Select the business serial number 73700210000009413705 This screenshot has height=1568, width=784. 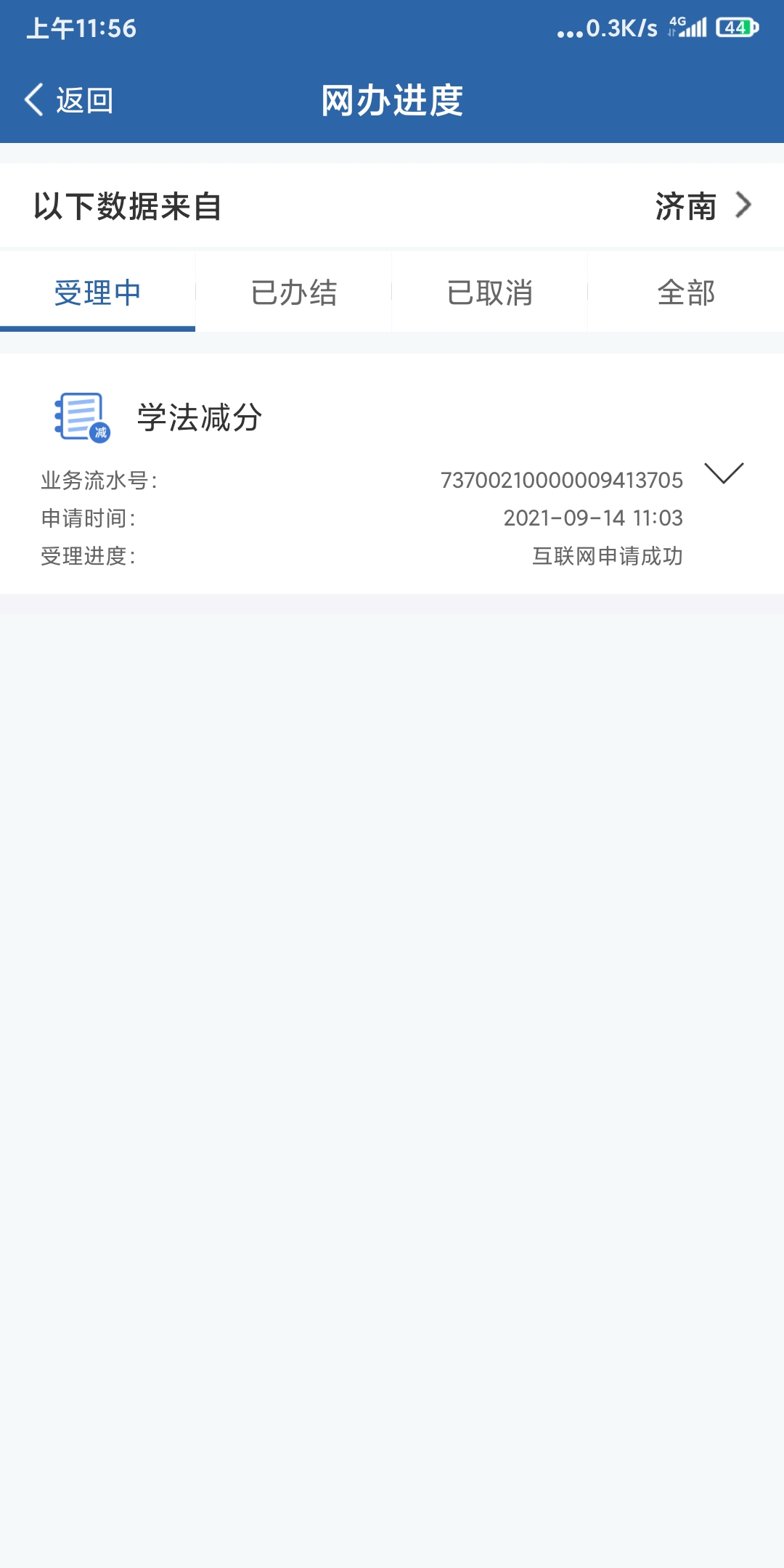(561, 481)
